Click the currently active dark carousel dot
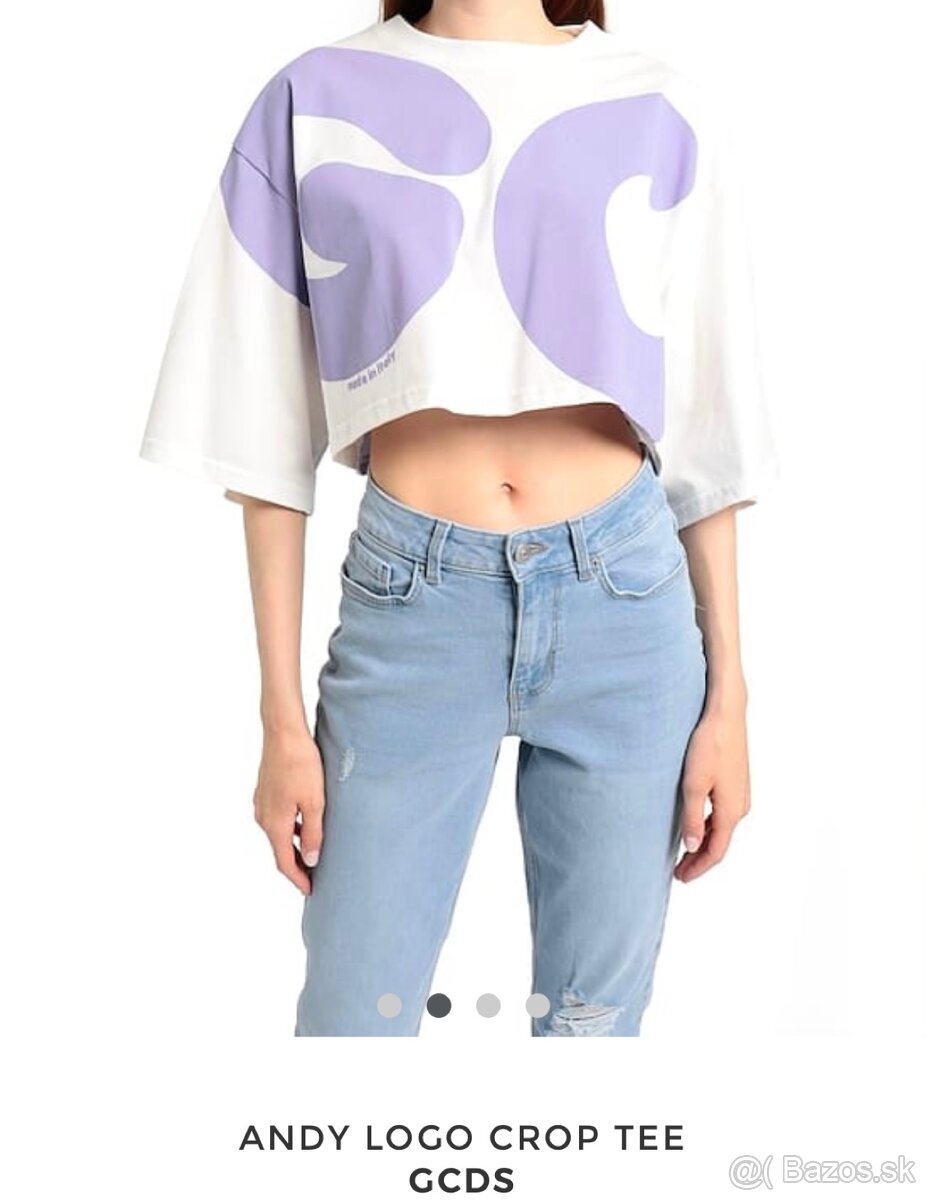Viewport: 927px width, 1200px height. click(439, 1005)
